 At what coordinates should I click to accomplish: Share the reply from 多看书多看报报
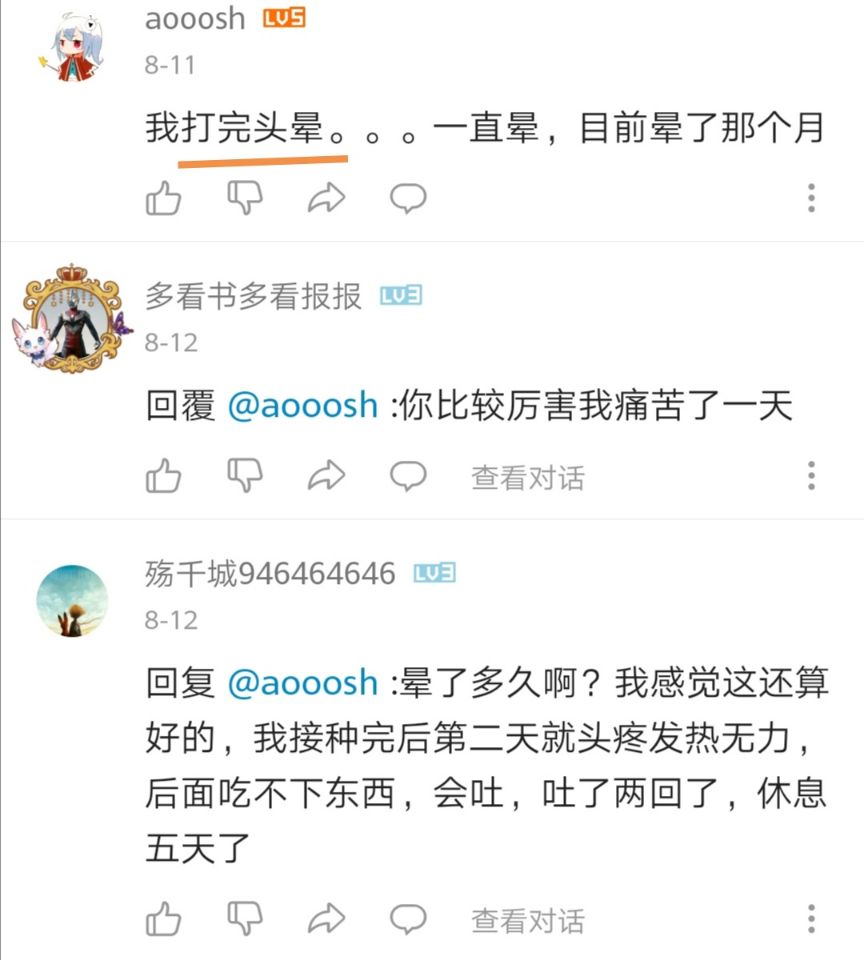(x=326, y=476)
